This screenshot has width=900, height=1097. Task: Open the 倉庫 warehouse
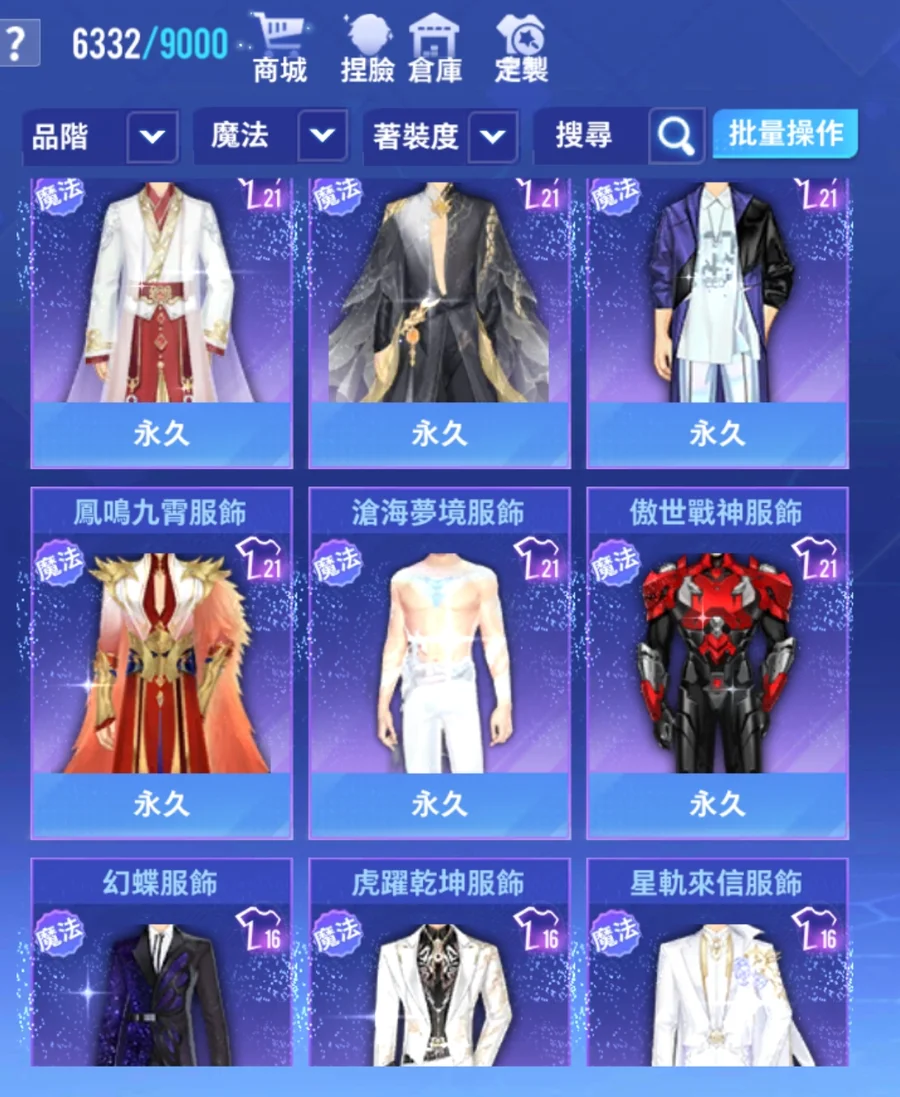[x=435, y=50]
